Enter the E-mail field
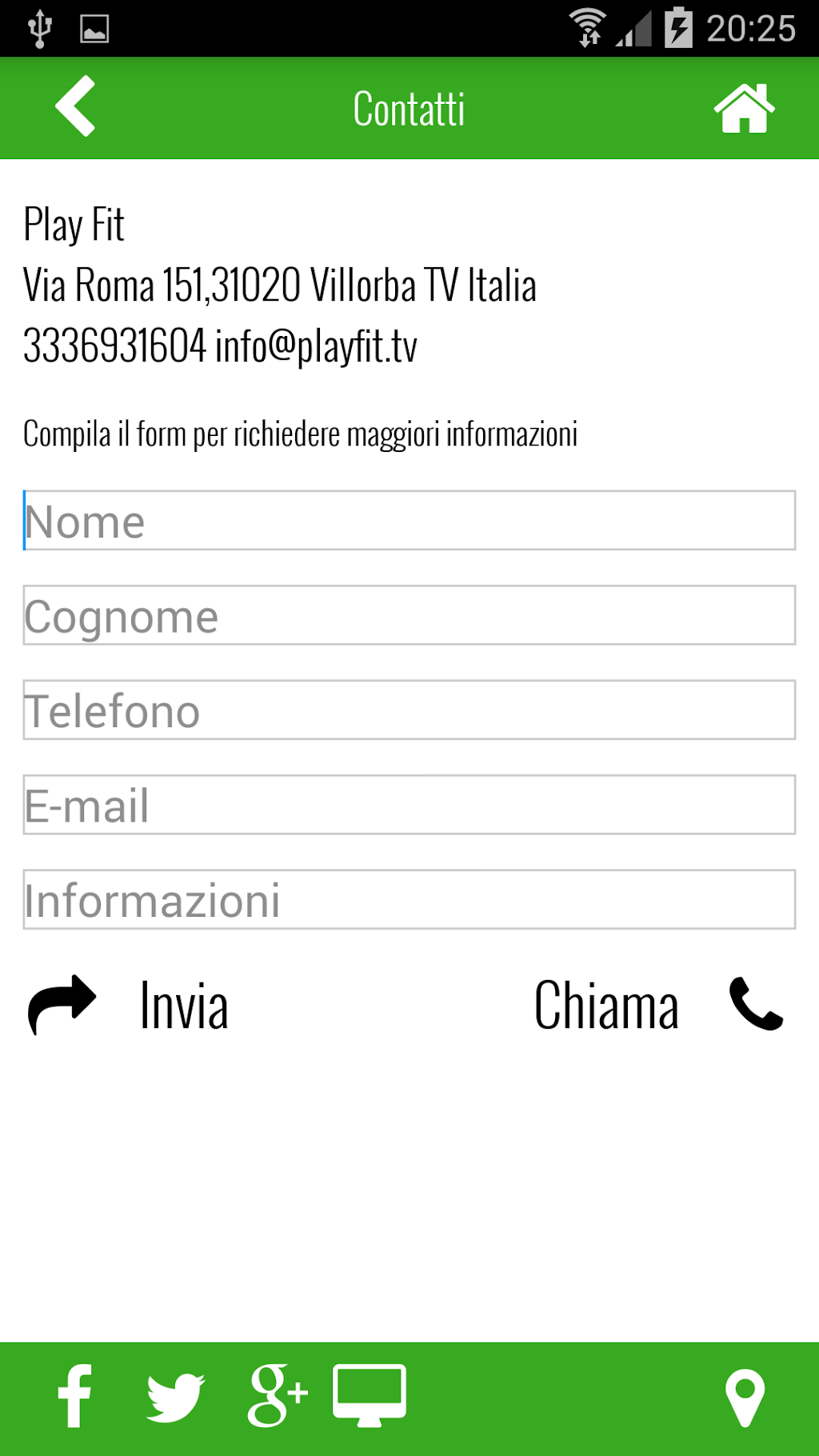Viewport: 819px width, 1456px height. point(409,805)
